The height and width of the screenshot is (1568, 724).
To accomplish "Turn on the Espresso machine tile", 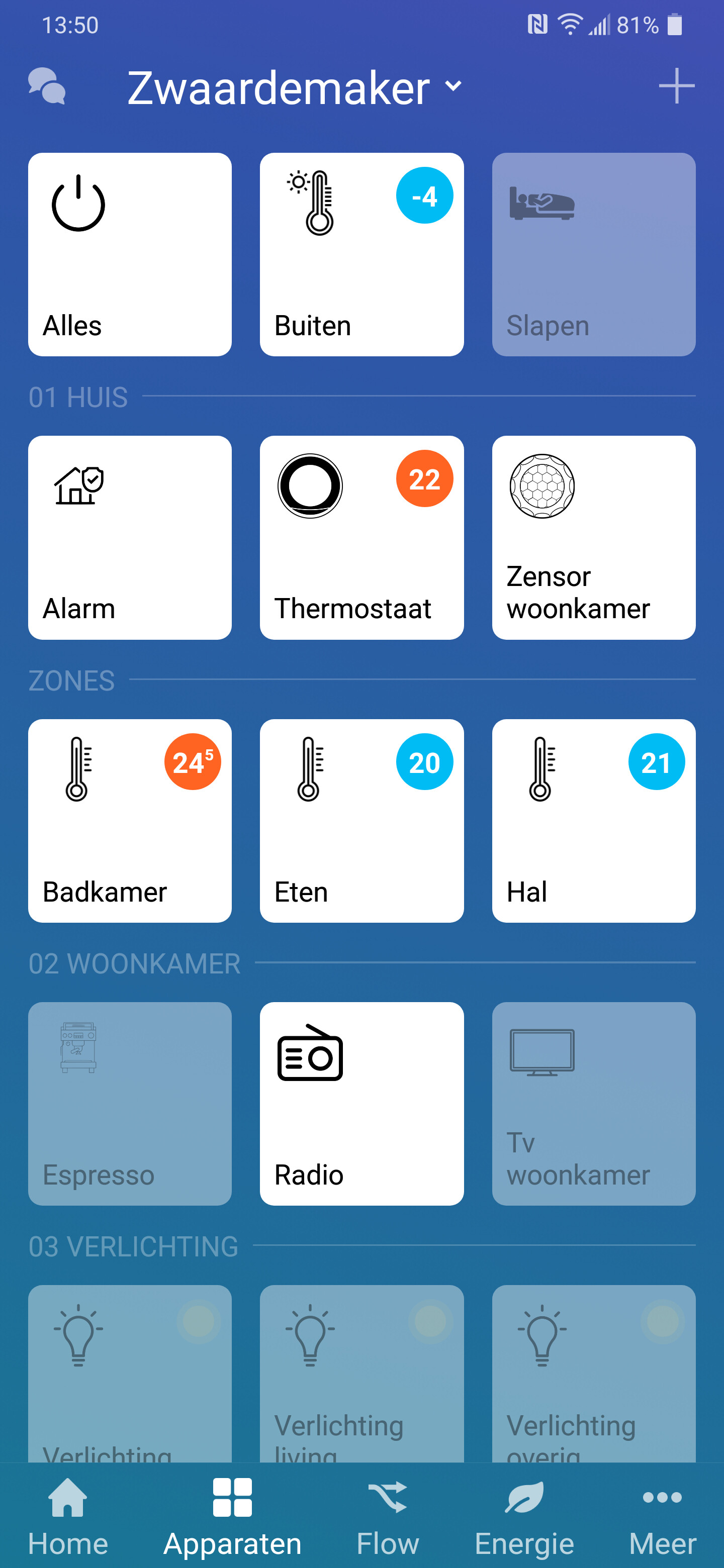I will pyautogui.click(x=130, y=1104).
